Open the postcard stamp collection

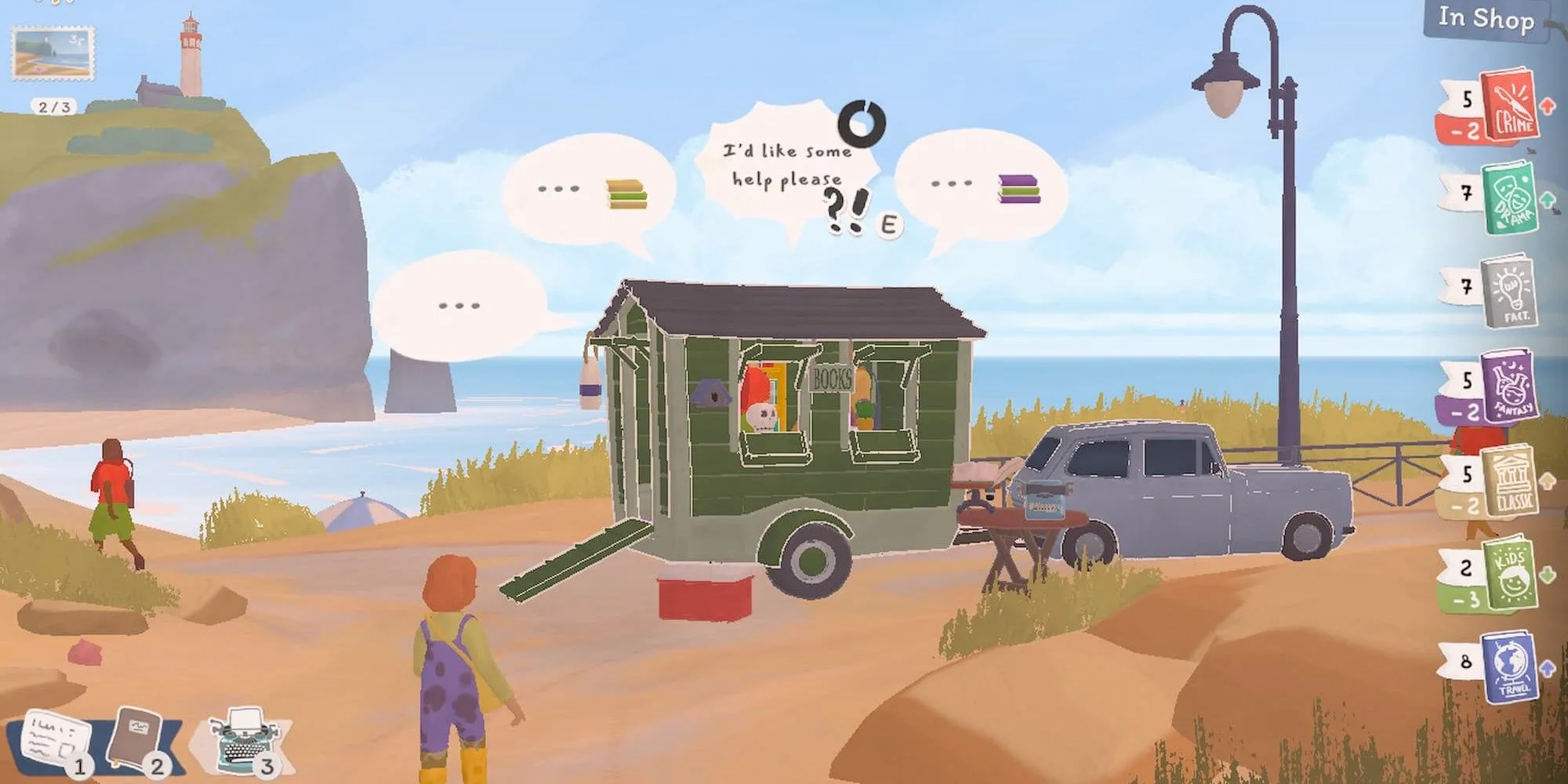(x=53, y=53)
